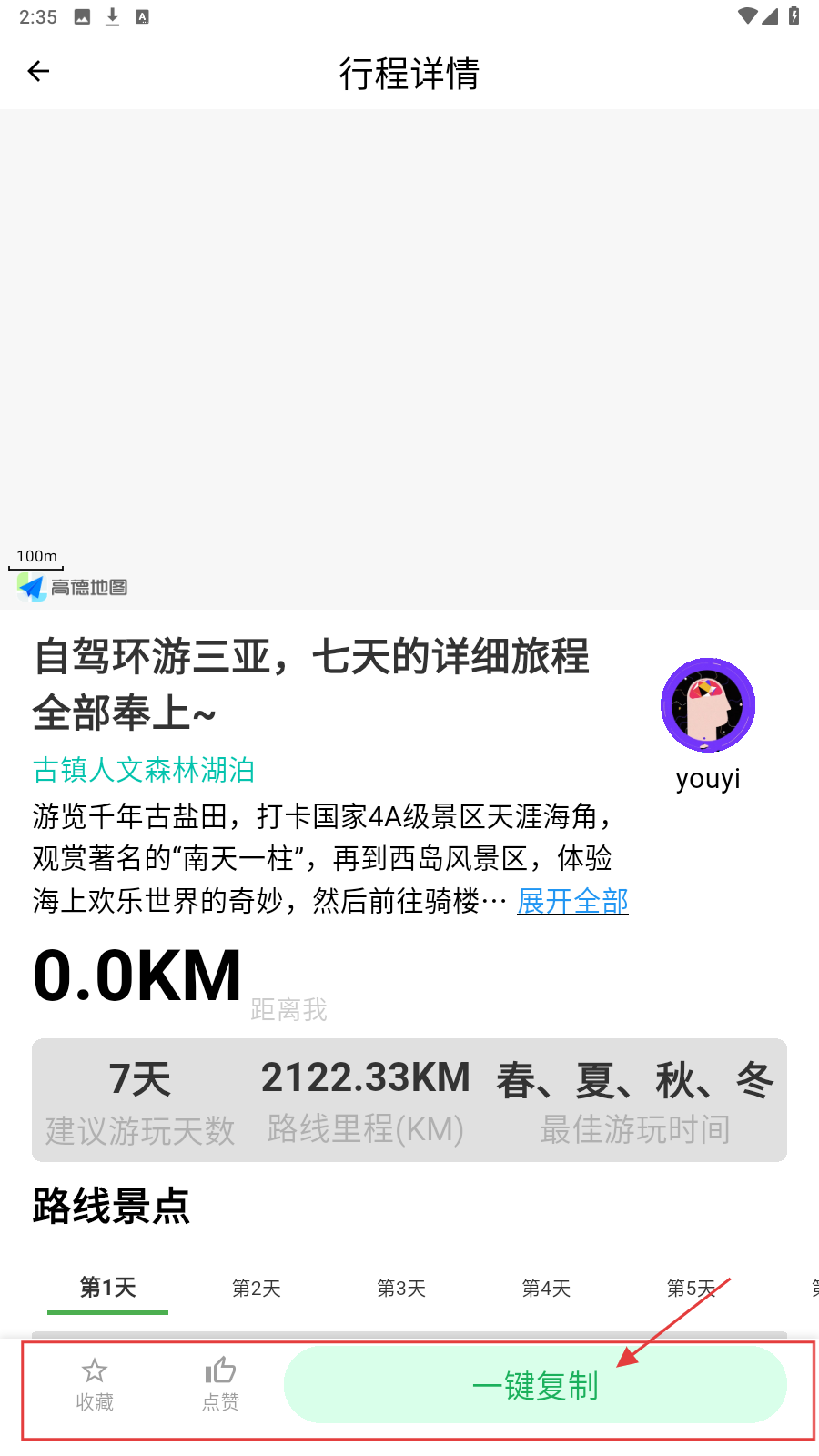The width and height of the screenshot is (819, 1456).
Task: Save this trip with 收藏
Action: [95, 1384]
